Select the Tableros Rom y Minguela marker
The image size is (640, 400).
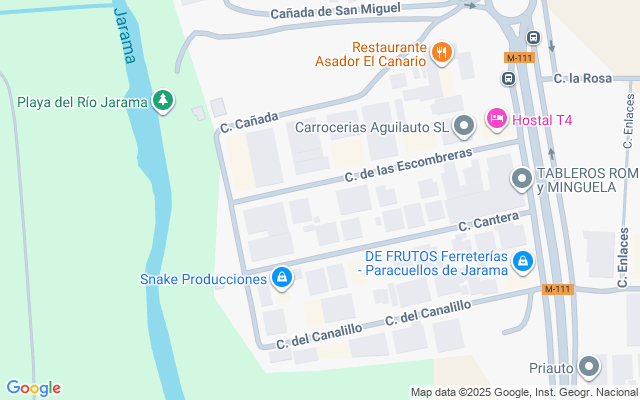[521, 180]
